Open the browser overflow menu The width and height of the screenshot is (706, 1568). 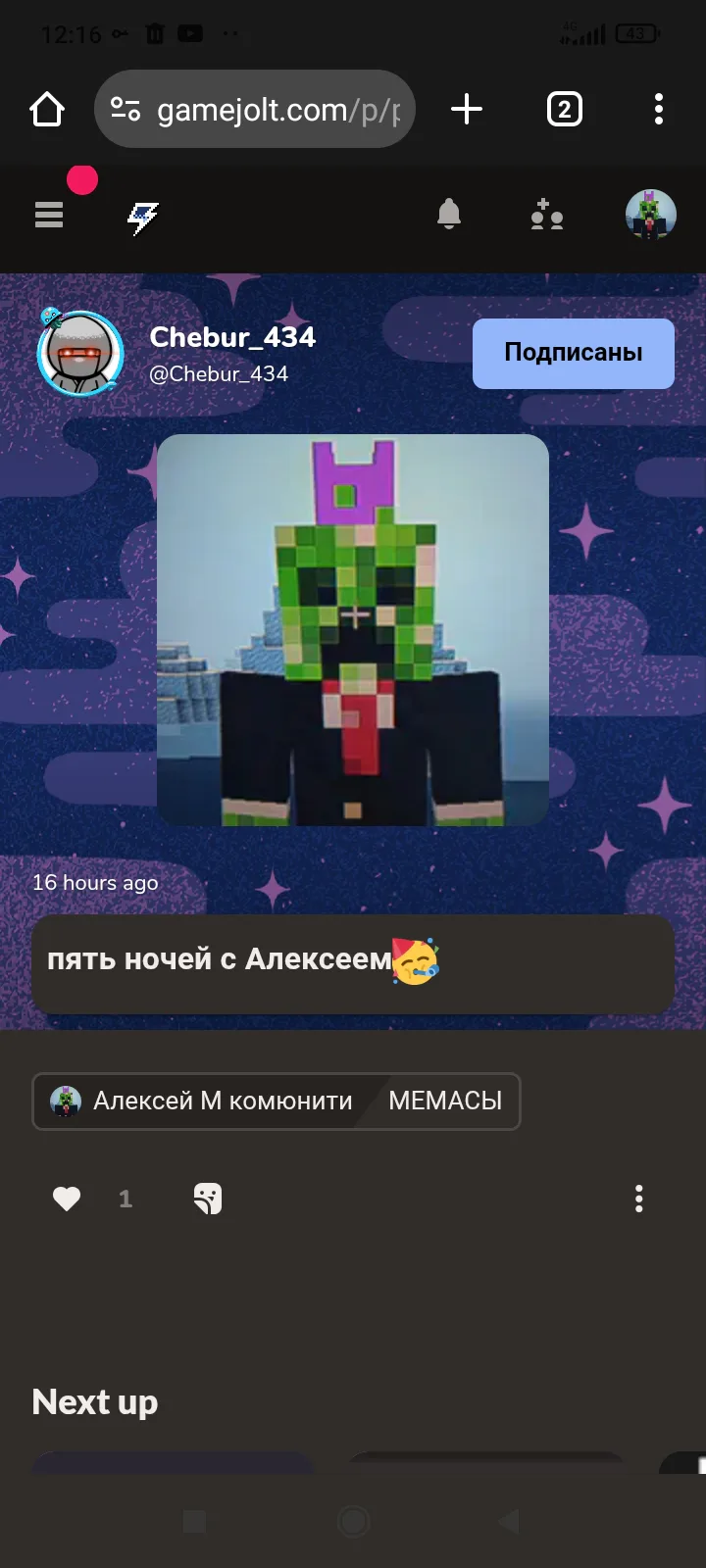pyautogui.click(x=659, y=109)
